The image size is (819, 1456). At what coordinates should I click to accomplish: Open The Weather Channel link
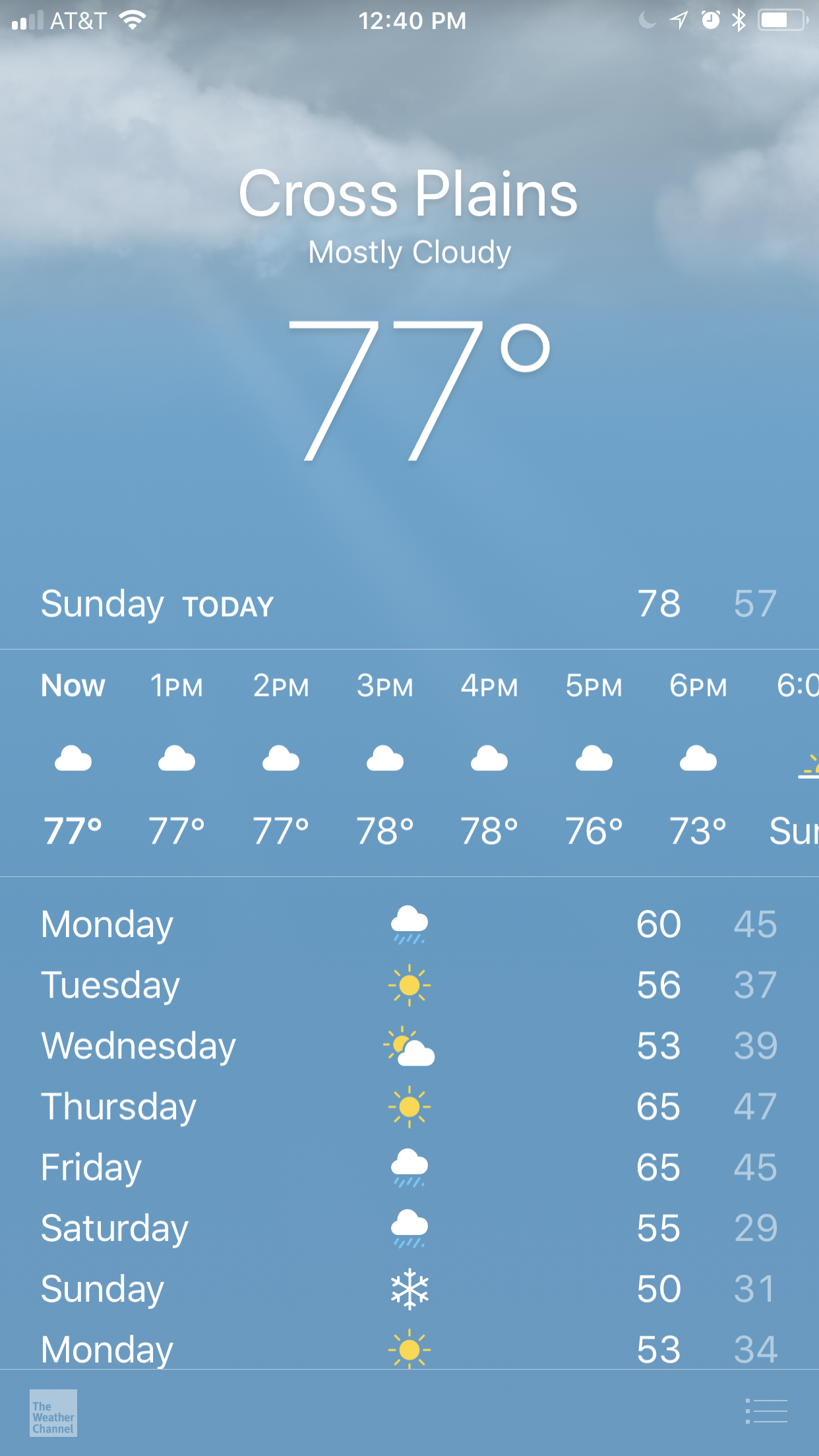pyautogui.click(x=53, y=1412)
